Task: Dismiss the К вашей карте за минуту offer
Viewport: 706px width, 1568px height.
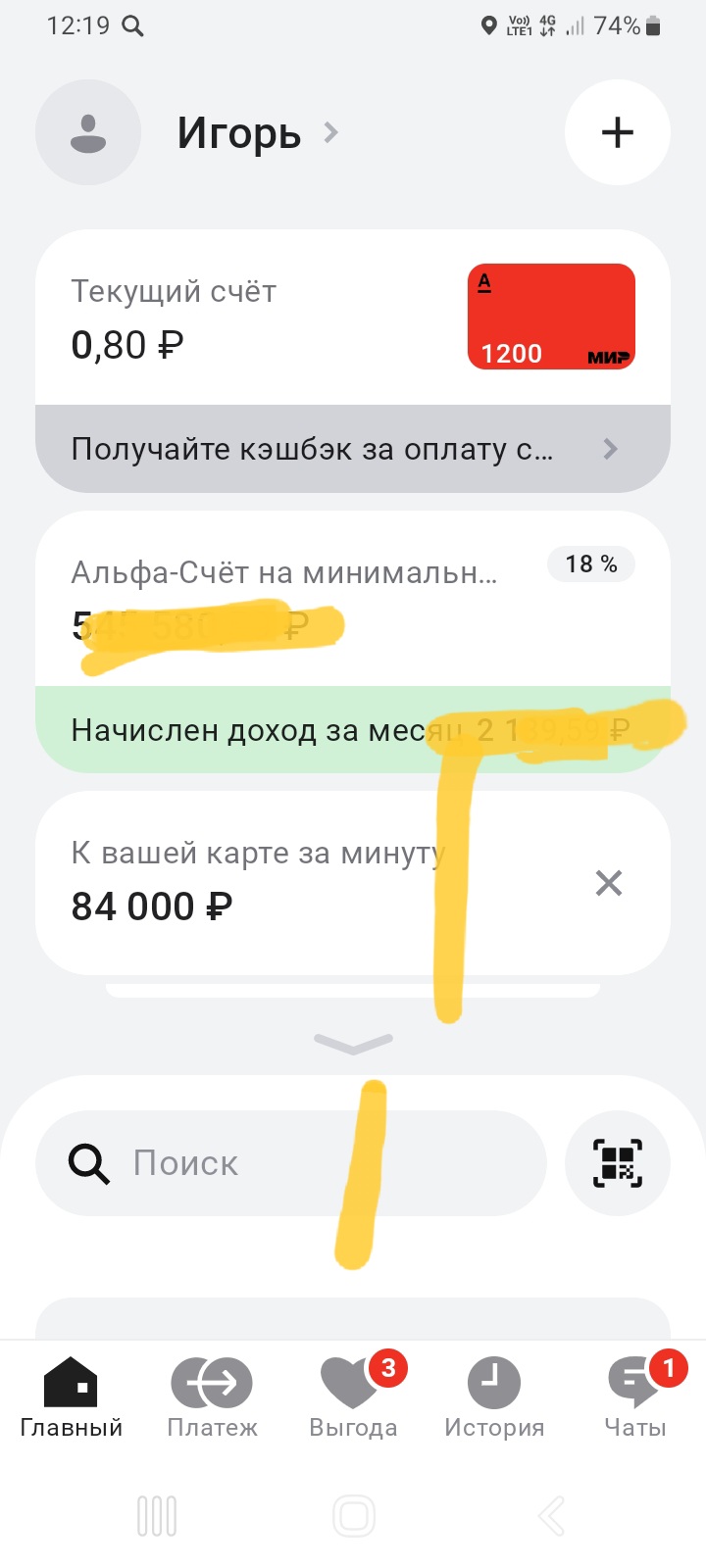Action: [x=609, y=883]
